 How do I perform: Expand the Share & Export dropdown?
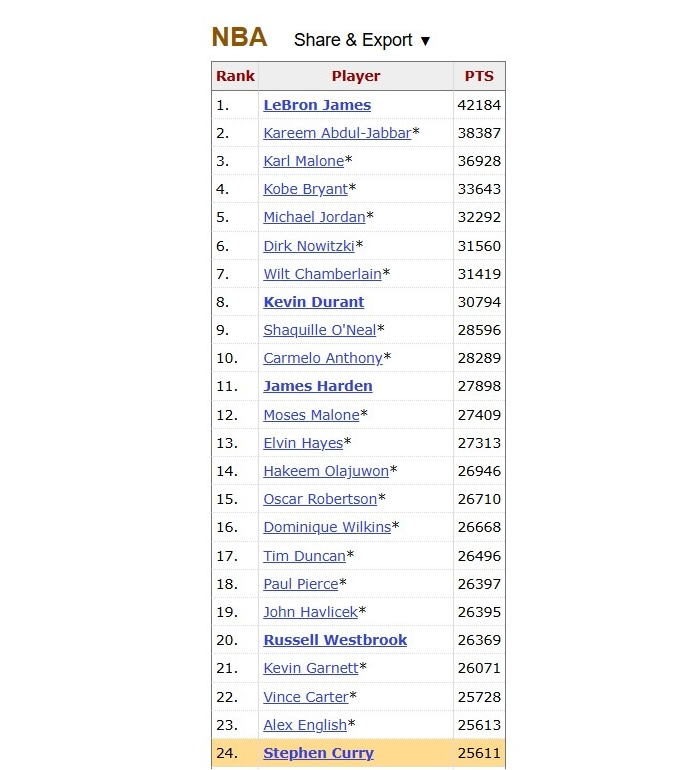(362, 40)
